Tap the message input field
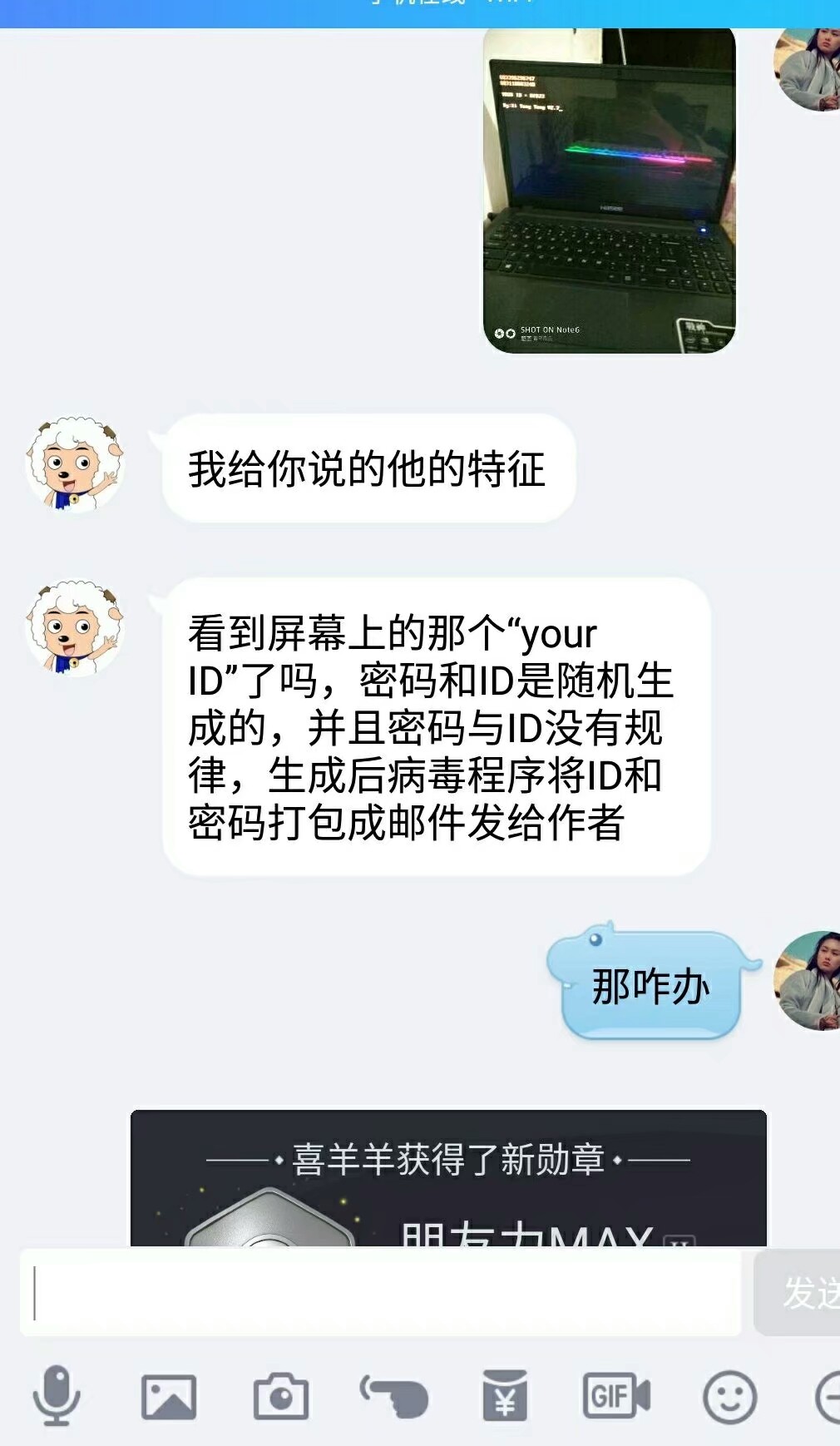Viewport: 840px width, 1446px height. pos(380,1292)
